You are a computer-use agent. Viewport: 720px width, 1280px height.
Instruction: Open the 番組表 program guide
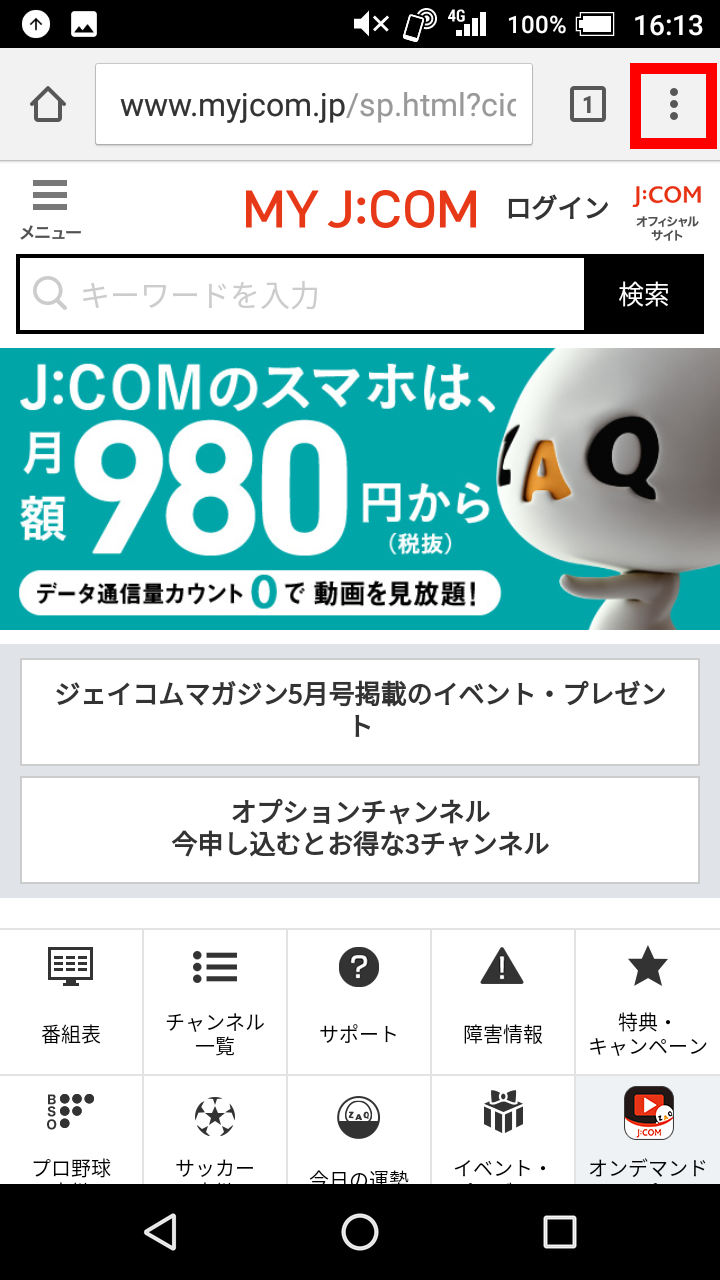tap(71, 1000)
